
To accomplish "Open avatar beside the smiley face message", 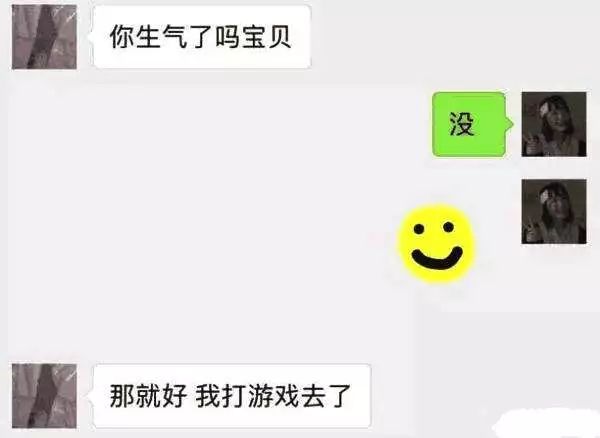I will tap(553, 211).
